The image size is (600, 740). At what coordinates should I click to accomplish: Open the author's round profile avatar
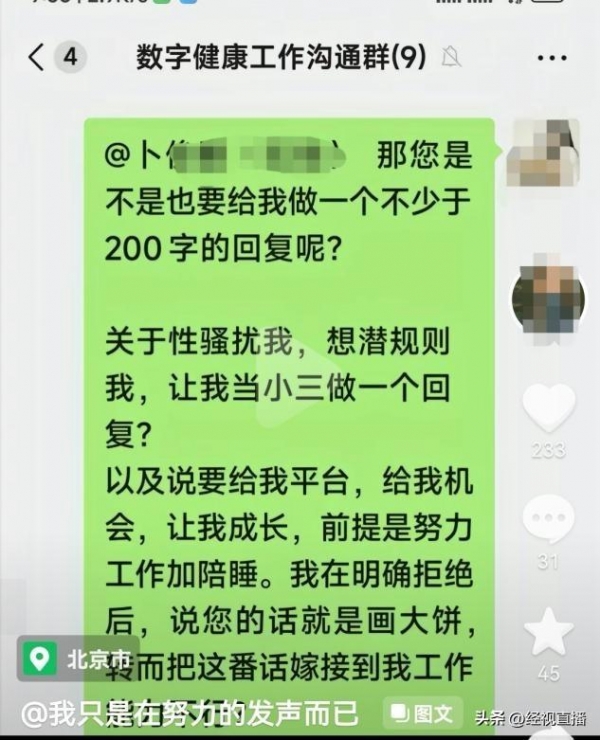(548, 296)
